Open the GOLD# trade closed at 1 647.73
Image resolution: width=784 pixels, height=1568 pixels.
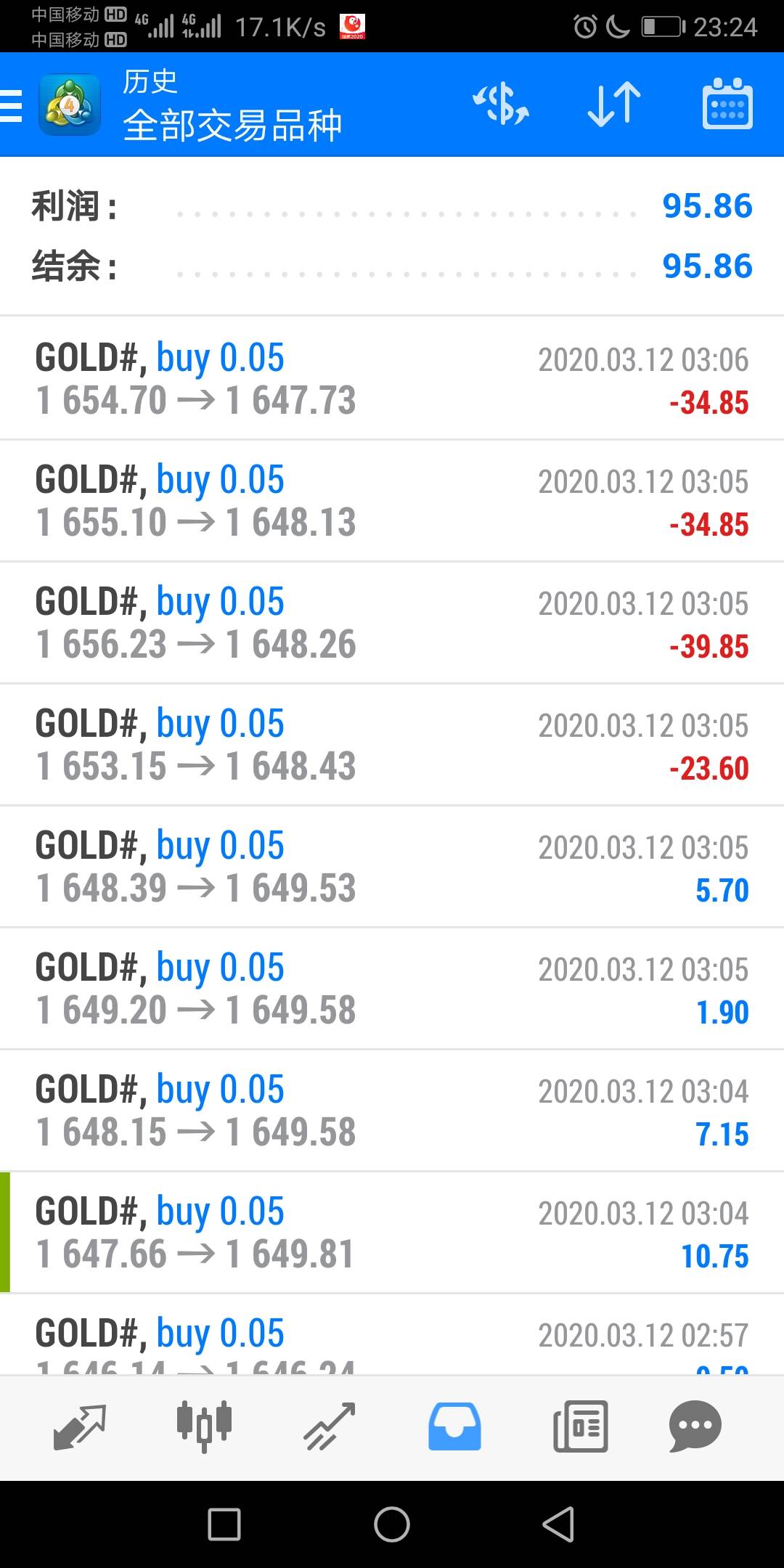392,378
